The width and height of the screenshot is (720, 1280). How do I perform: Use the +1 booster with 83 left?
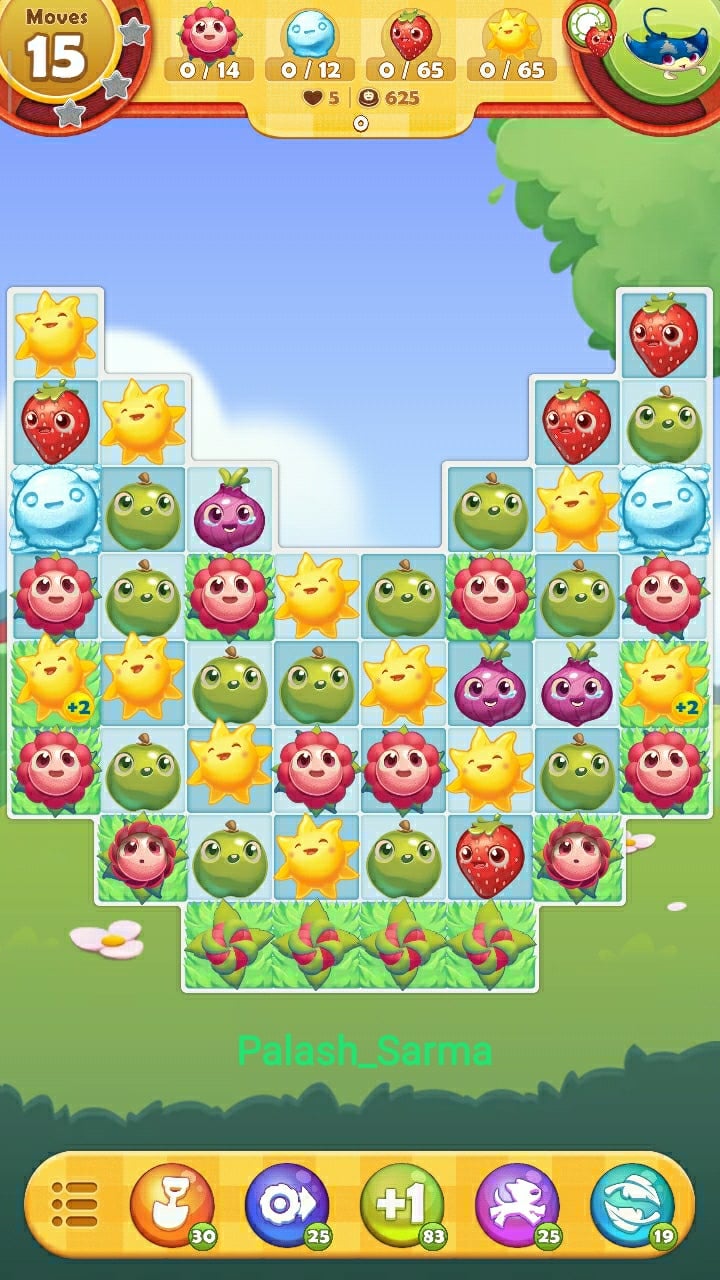click(x=402, y=1204)
